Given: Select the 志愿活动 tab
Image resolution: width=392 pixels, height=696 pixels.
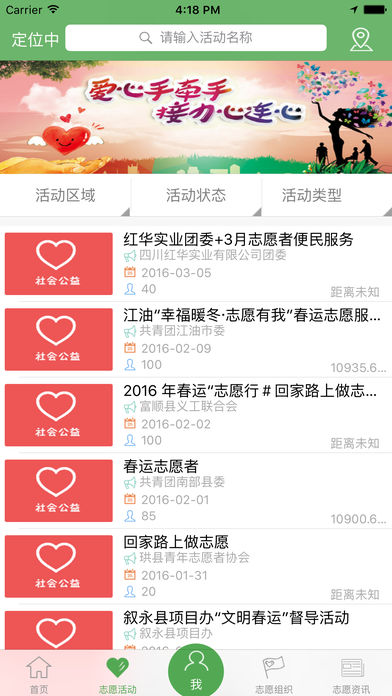Looking at the screenshot, I should (x=117, y=675).
